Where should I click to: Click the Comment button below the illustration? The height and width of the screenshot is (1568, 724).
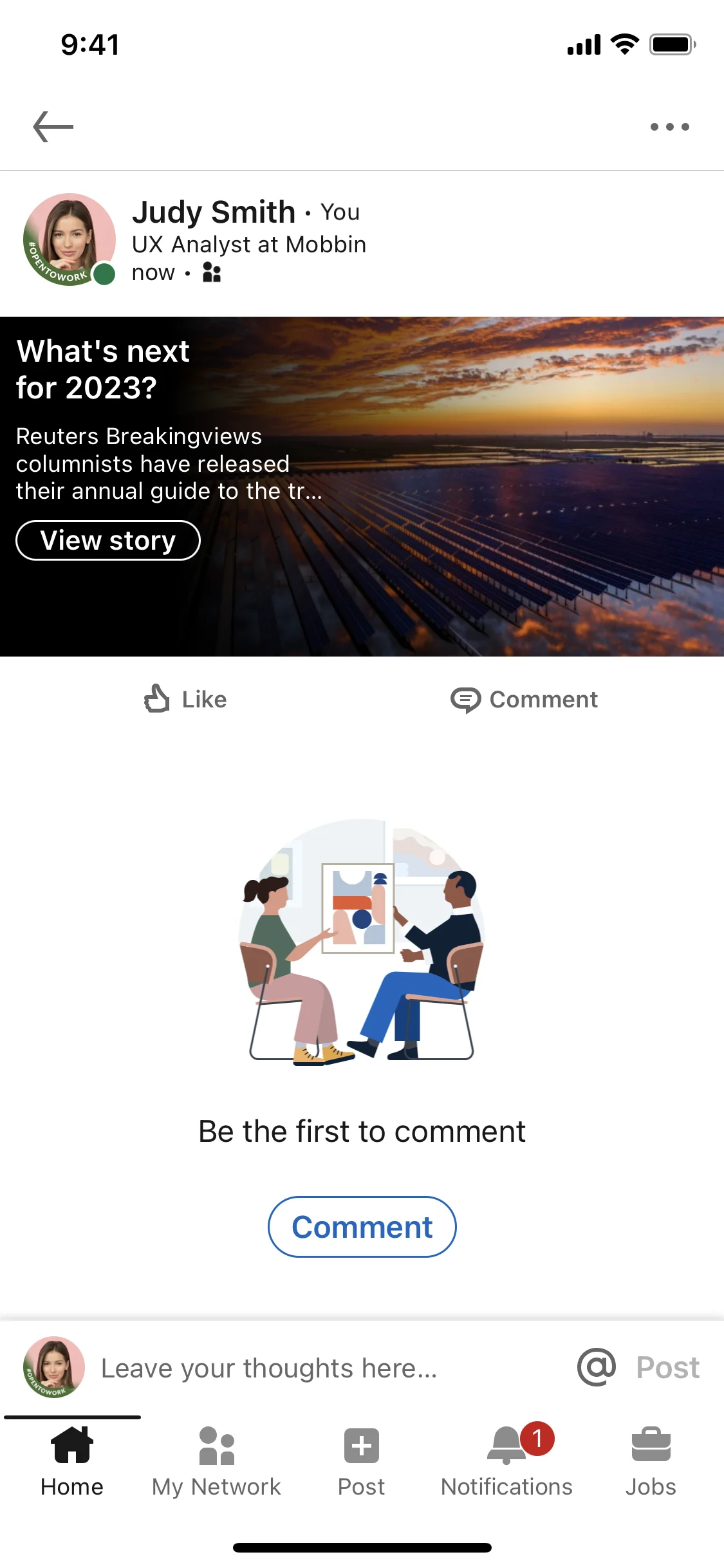click(362, 1227)
